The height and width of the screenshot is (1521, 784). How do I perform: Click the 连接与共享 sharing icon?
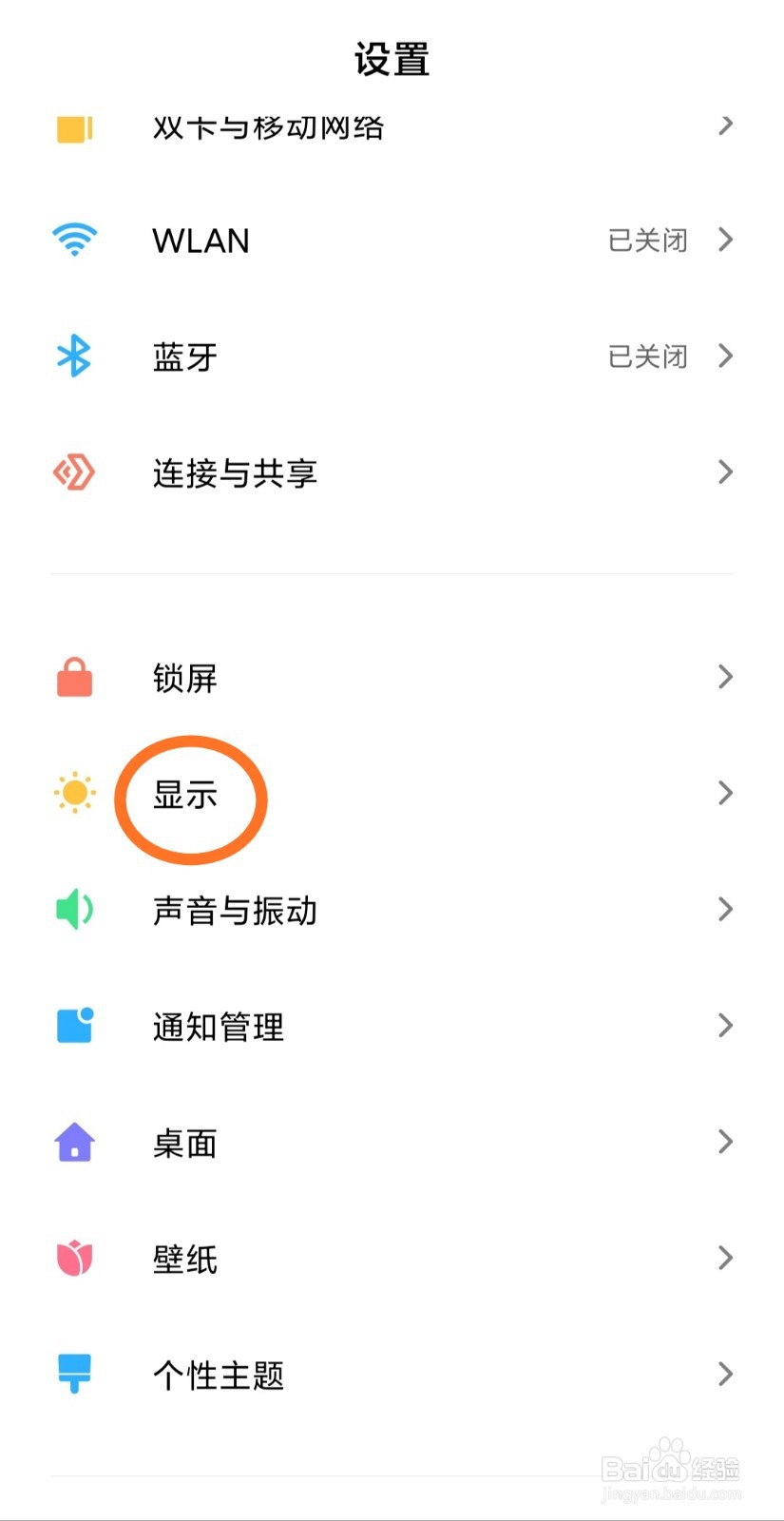pos(74,472)
